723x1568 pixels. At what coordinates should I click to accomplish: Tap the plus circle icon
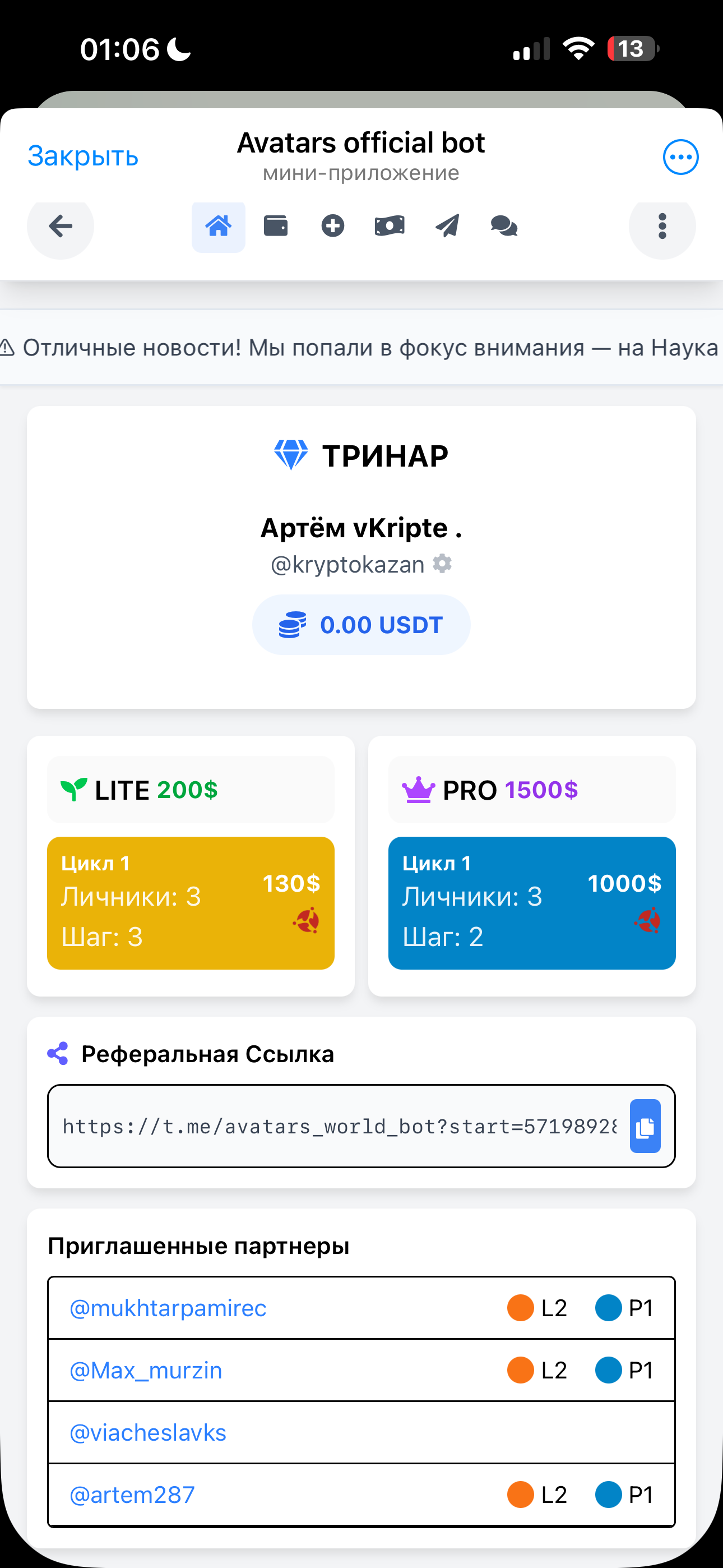333,227
